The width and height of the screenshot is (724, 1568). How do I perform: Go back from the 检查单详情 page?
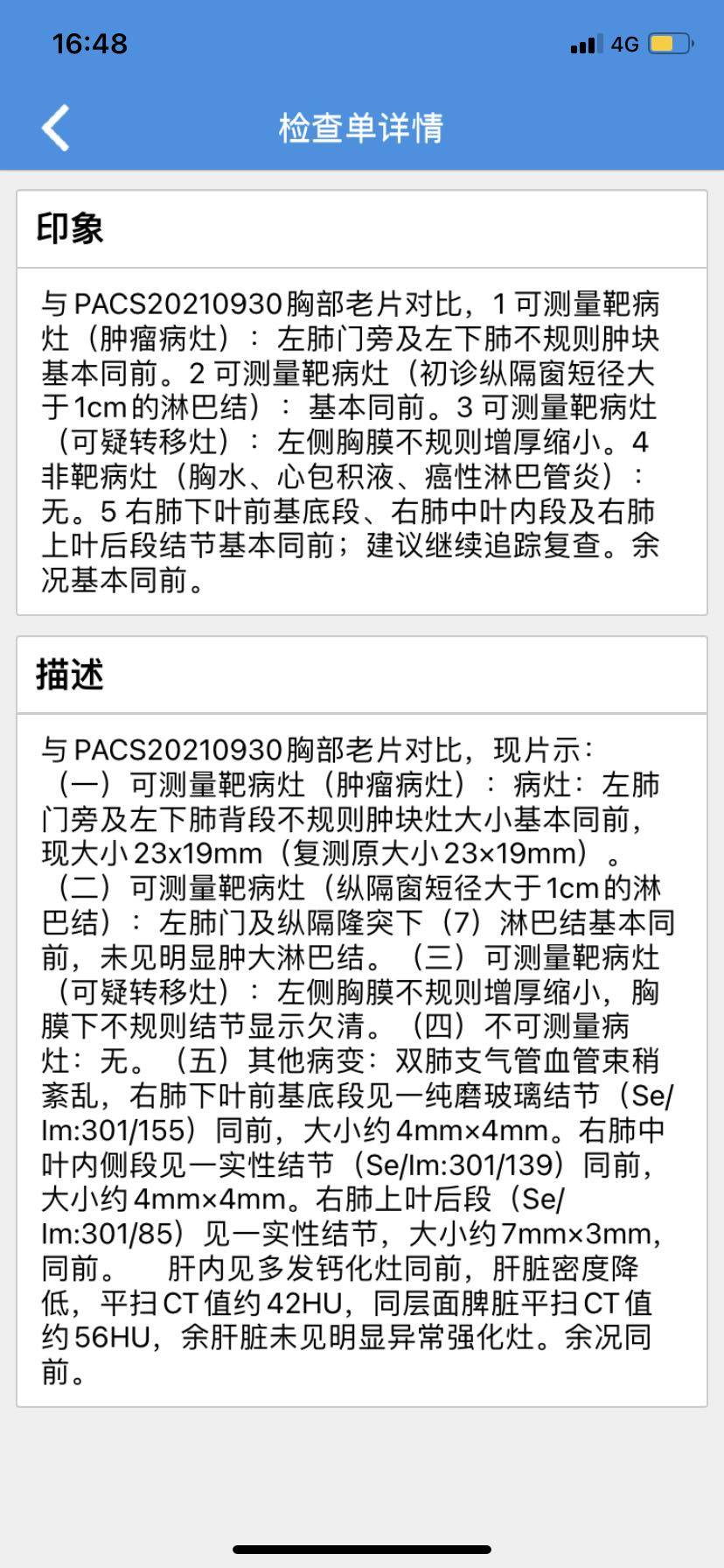pyautogui.click(x=55, y=128)
